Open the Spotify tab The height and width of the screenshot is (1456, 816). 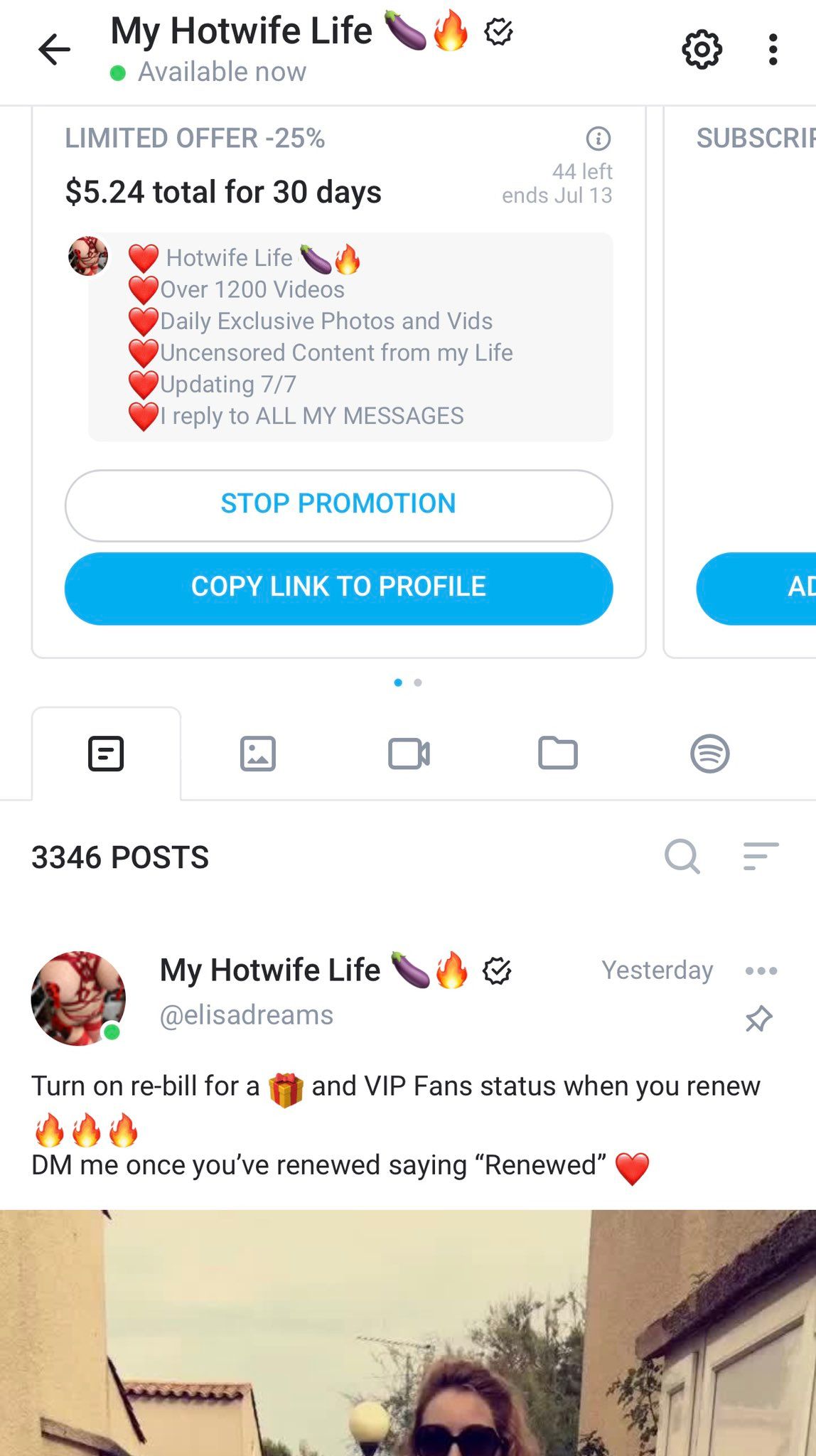click(709, 754)
